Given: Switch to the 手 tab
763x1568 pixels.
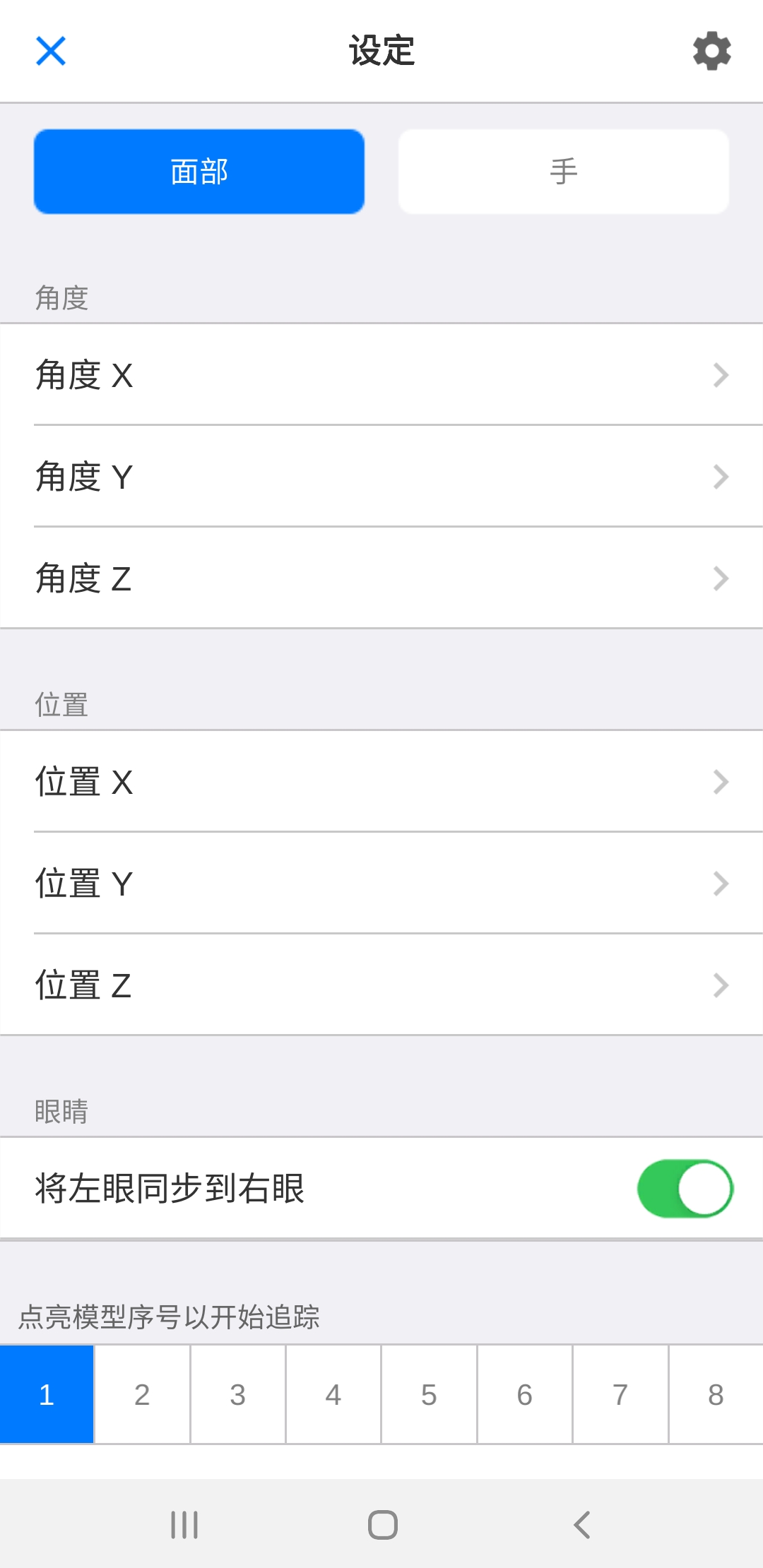Looking at the screenshot, I should (x=562, y=170).
